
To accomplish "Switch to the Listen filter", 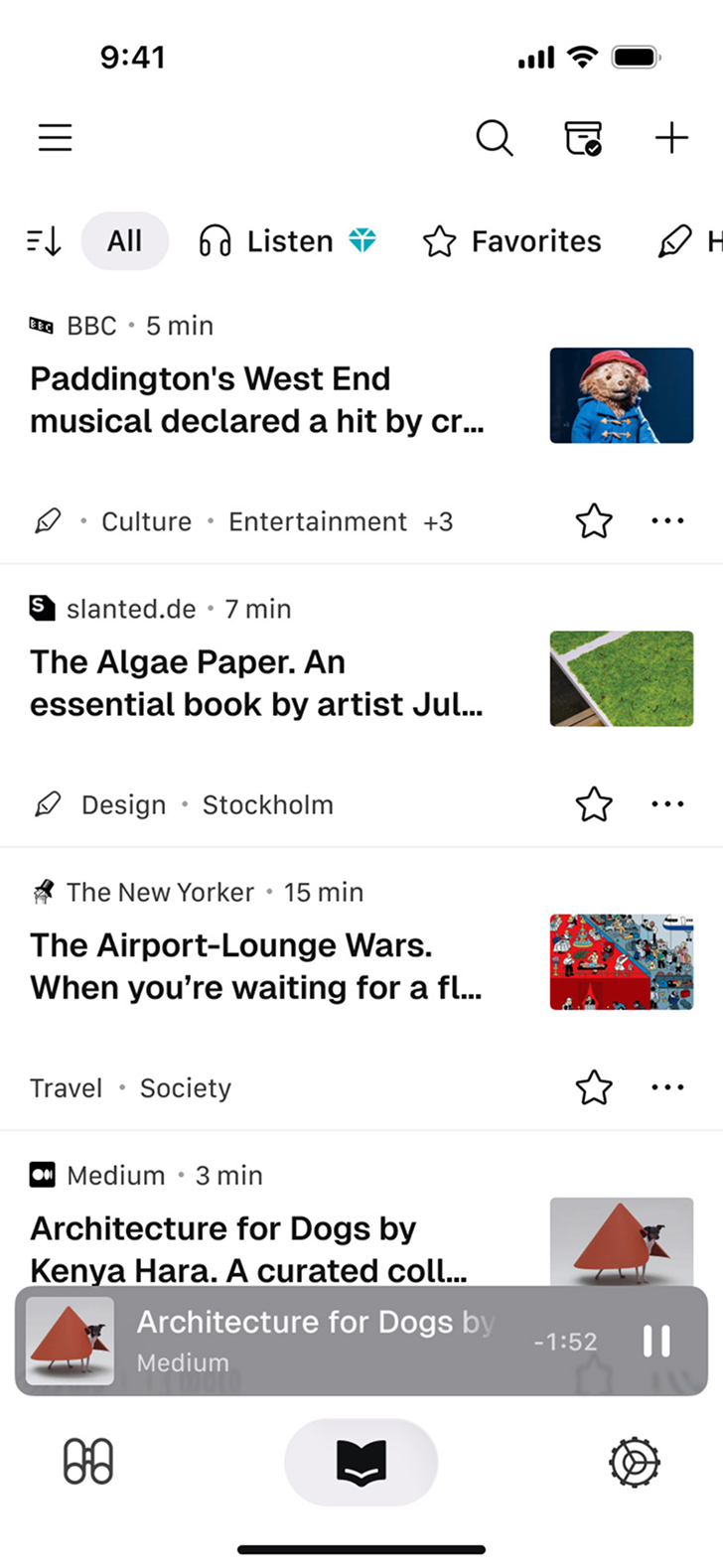I will click(x=287, y=241).
